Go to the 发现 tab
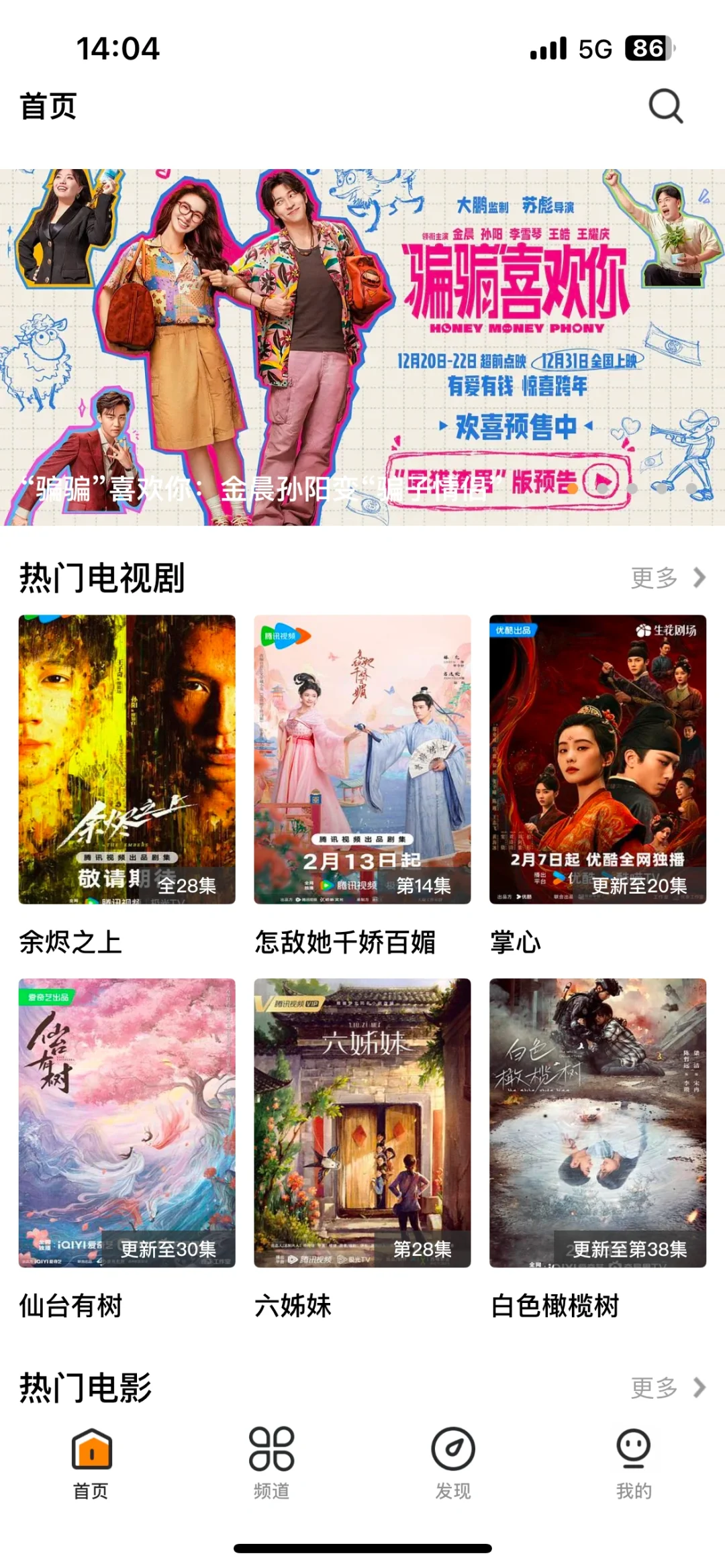Image resolution: width=725 pixels, height=1568 pixels. [453, 1463]
